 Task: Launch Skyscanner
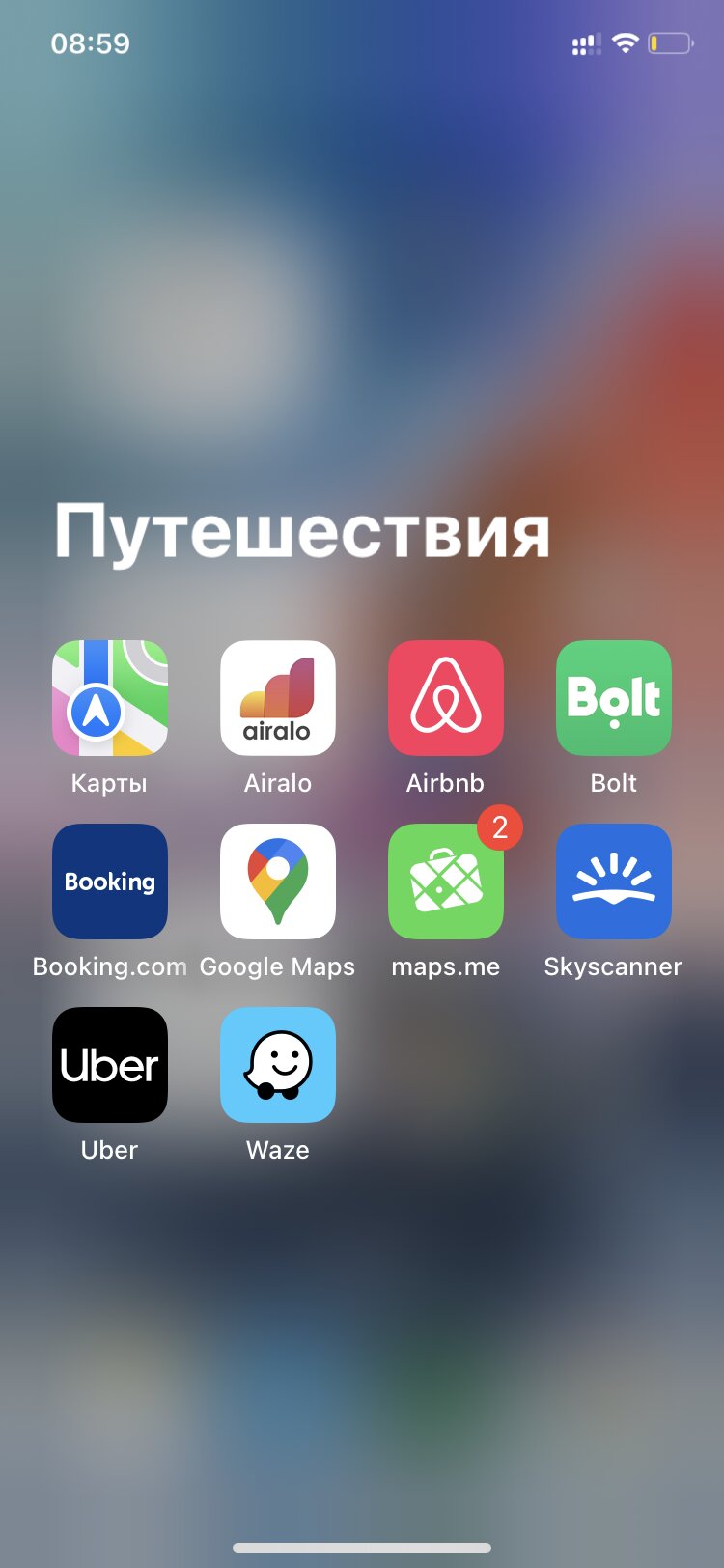614,882
